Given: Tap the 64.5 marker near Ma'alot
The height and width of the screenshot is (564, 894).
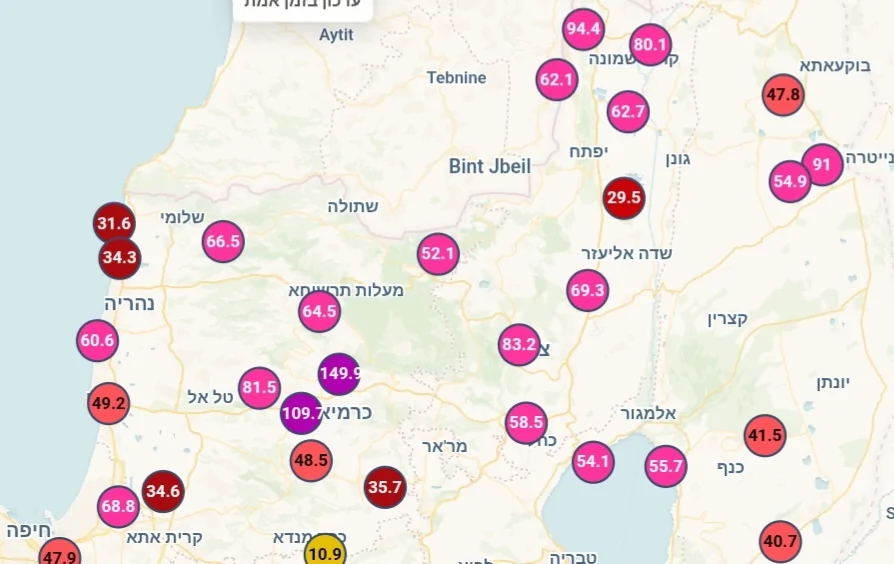Looking at the screenshot, I should click(319, 311).
